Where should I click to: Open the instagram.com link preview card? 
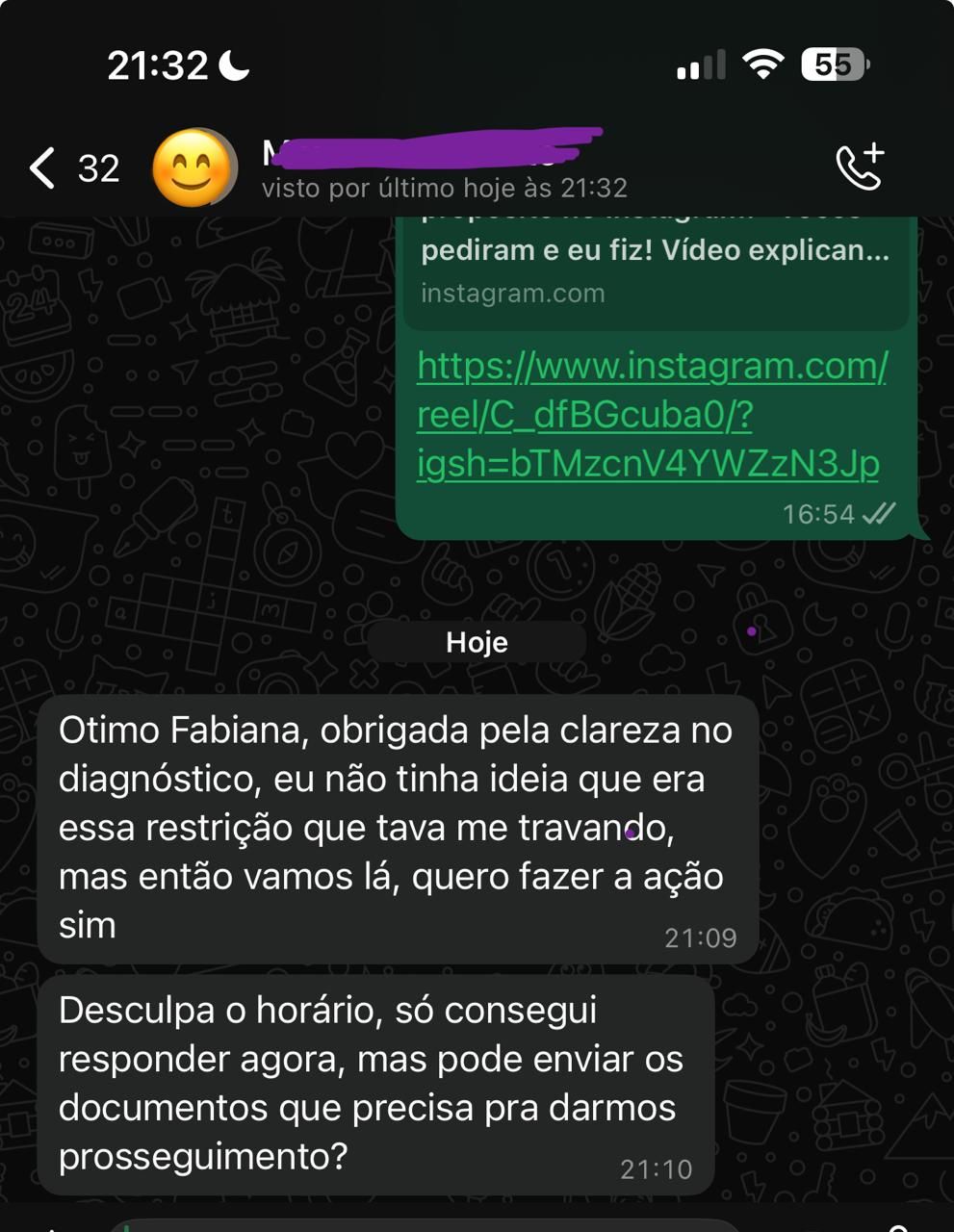655,271
